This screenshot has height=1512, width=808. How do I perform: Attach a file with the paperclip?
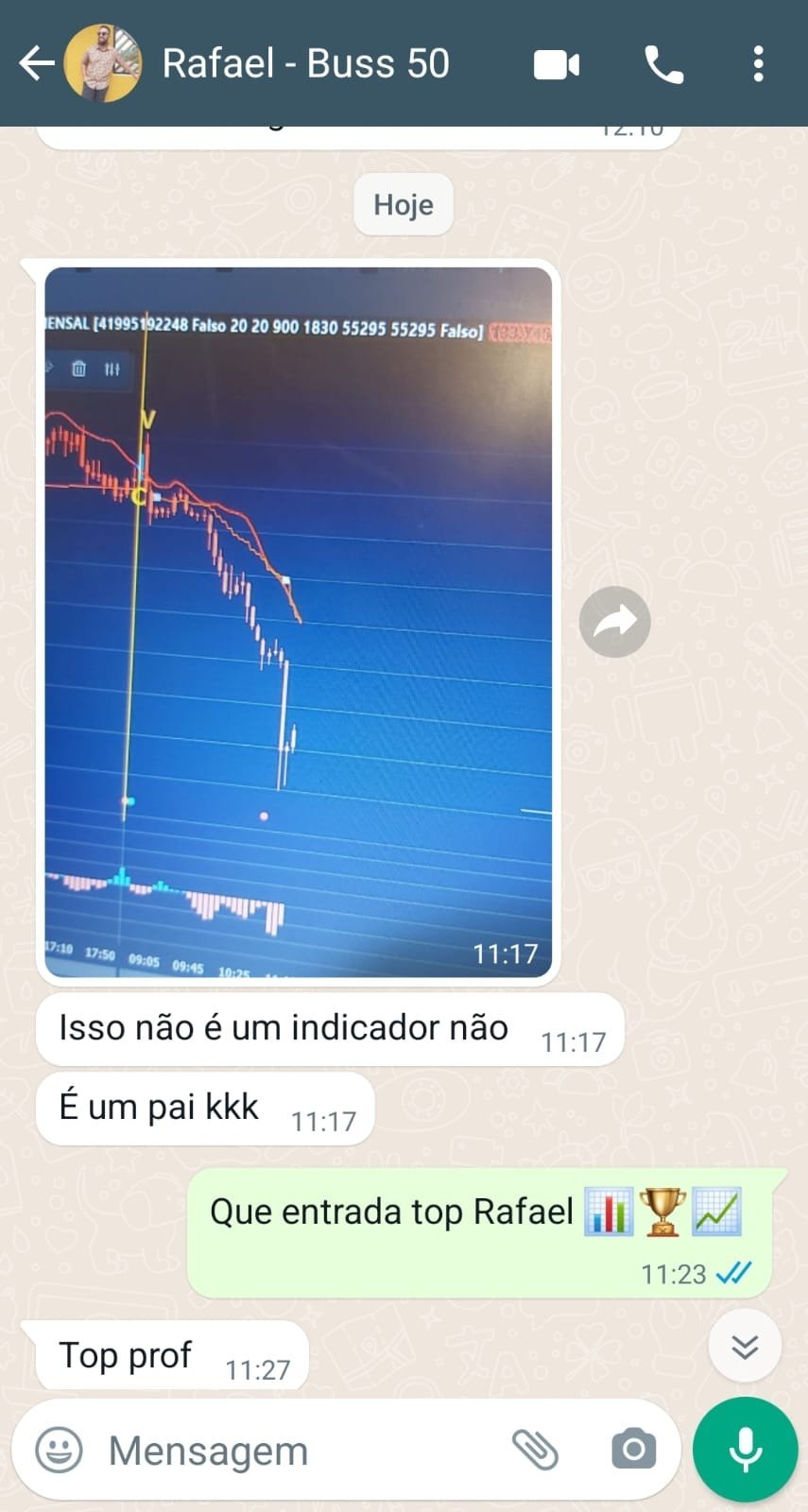tap(536, 1450)
